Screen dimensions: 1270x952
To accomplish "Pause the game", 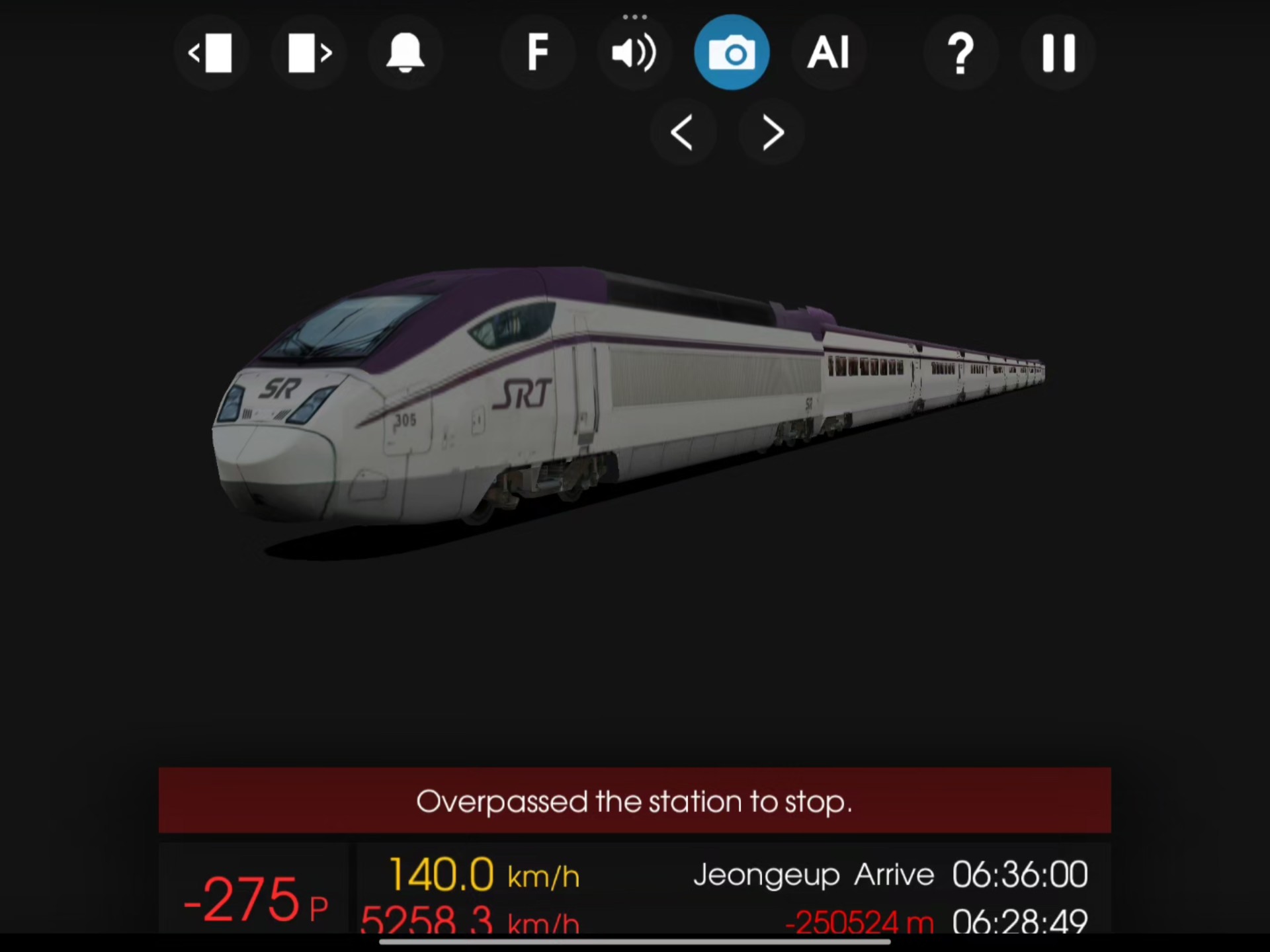I will [1058, 53].
